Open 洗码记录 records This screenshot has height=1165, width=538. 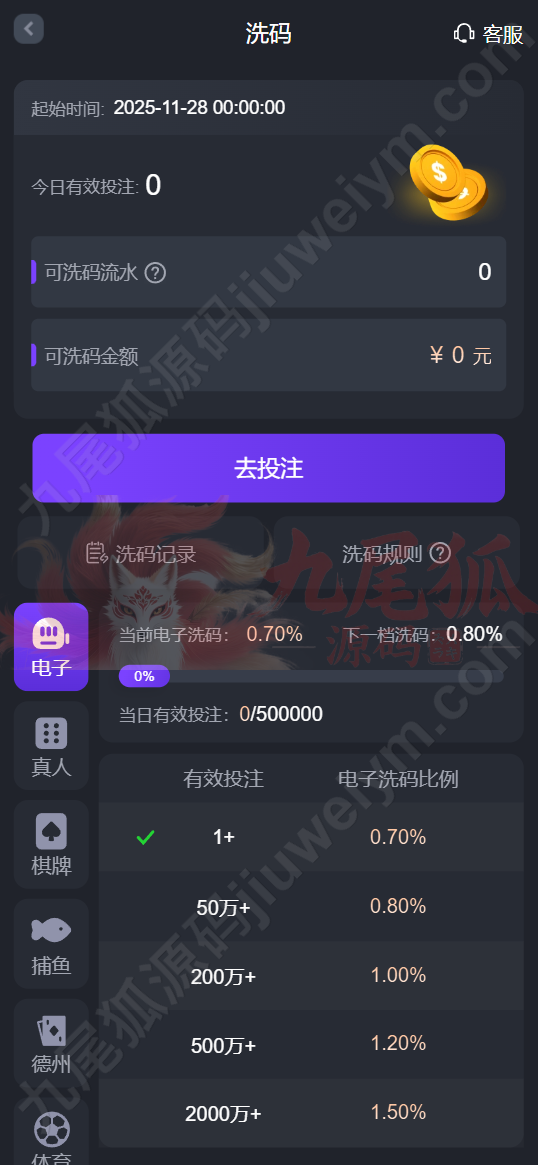coord(141,554)
